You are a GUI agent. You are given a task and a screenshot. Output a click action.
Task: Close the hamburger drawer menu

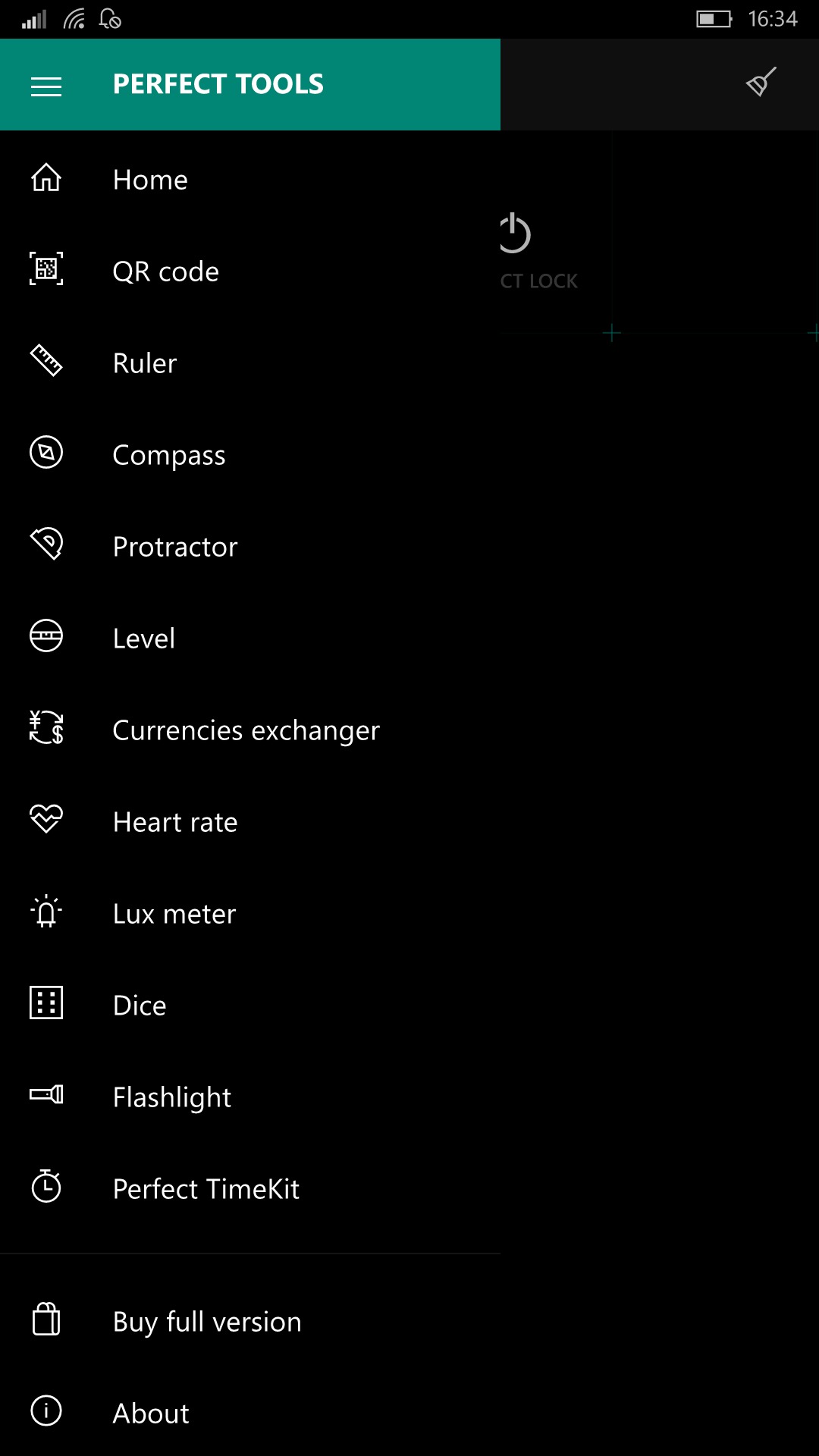point(46,86)
